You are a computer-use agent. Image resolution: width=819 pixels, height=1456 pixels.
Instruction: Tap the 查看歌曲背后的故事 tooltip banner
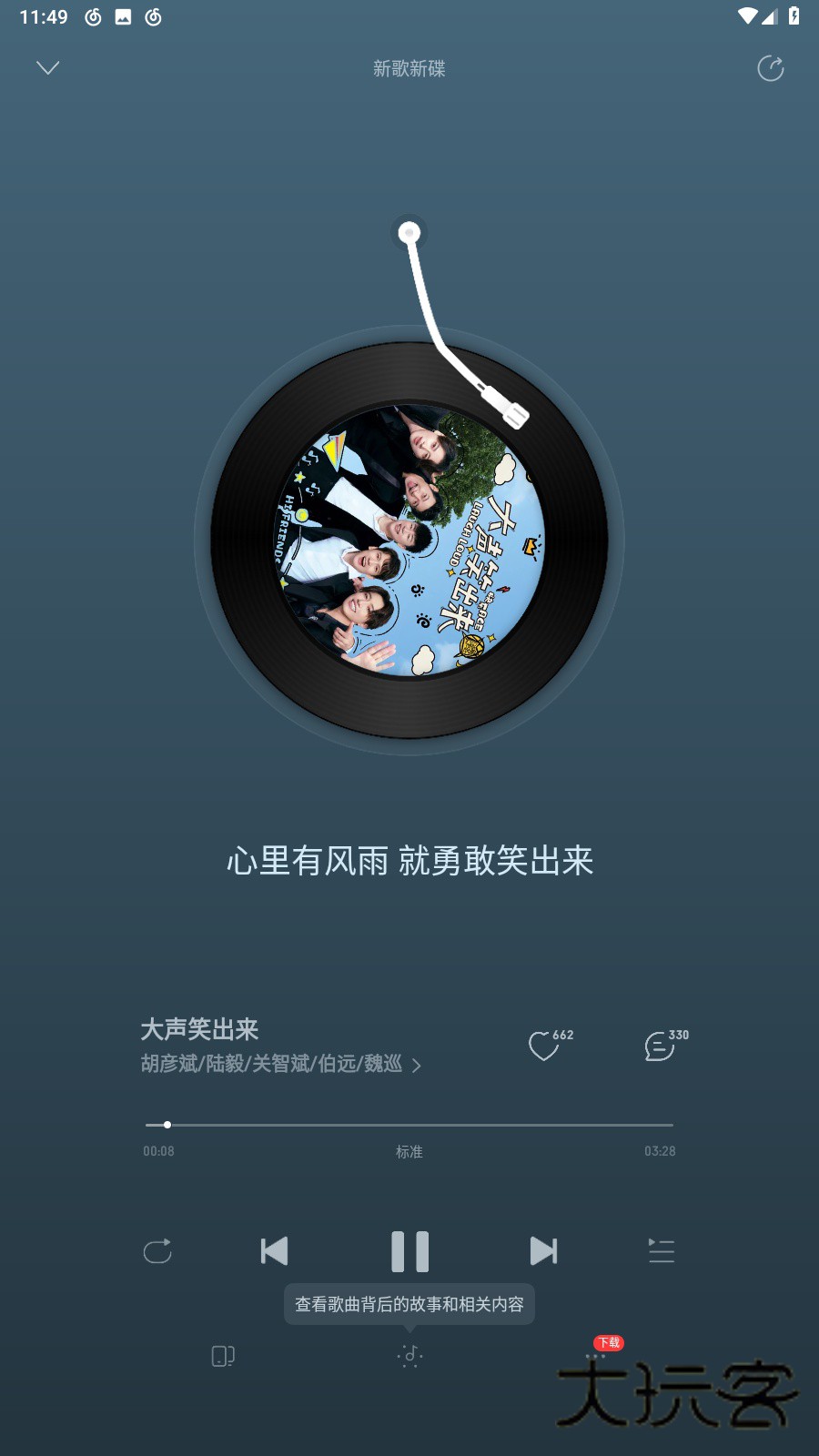pyautogui.click(x=409, y=1303)
